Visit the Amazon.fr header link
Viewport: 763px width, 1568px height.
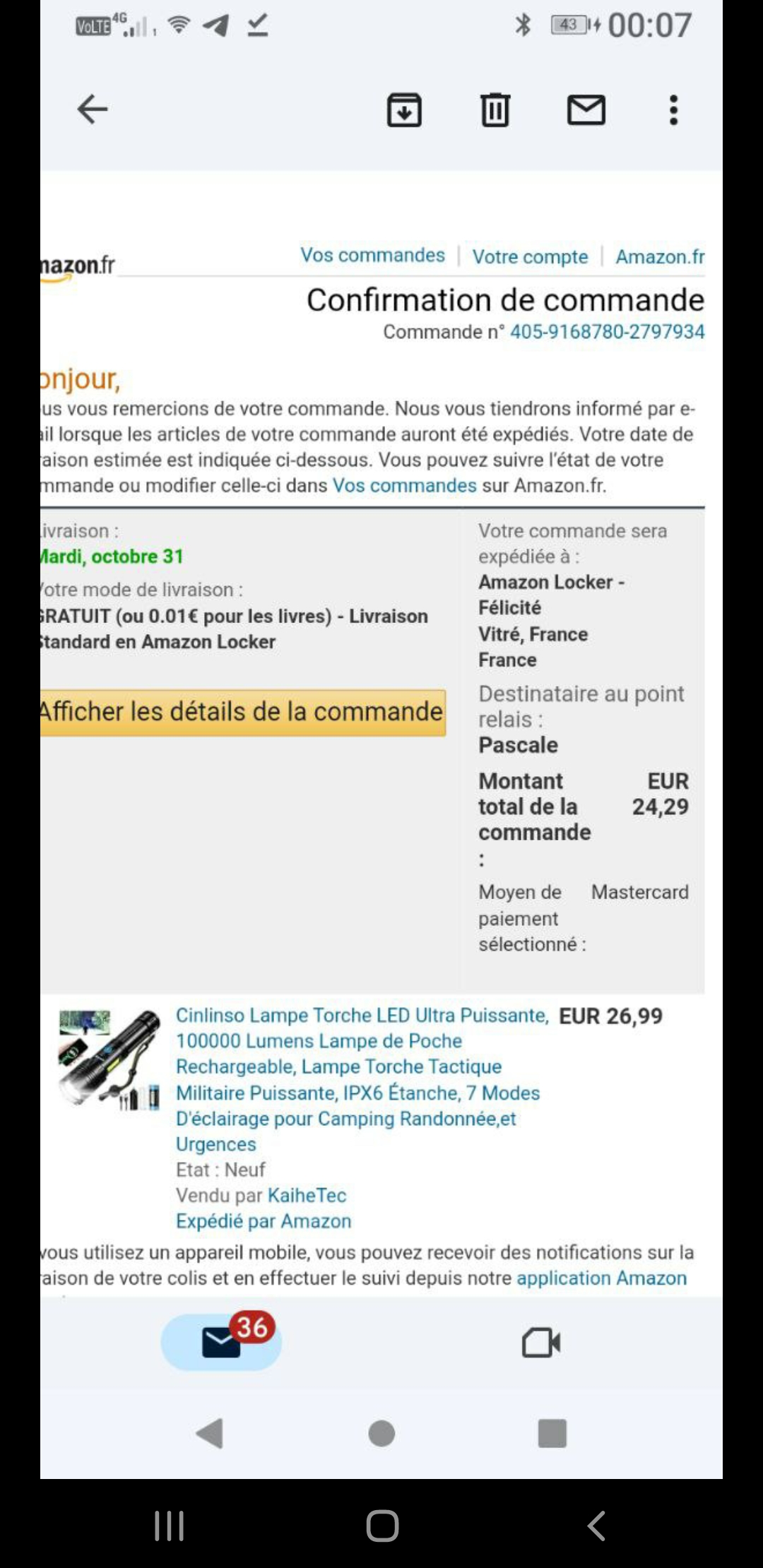point(660,256)
